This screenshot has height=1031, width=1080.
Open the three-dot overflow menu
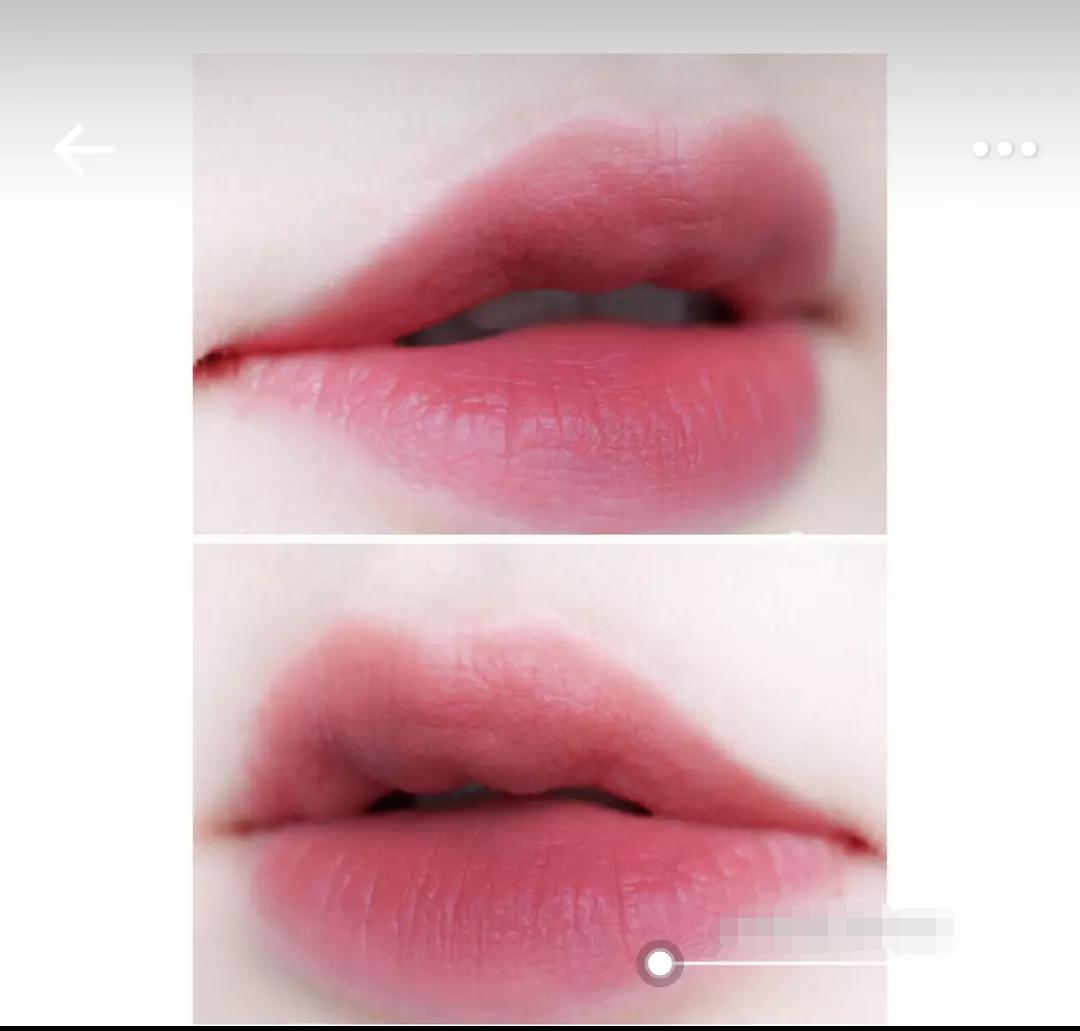click(1005, 149)
